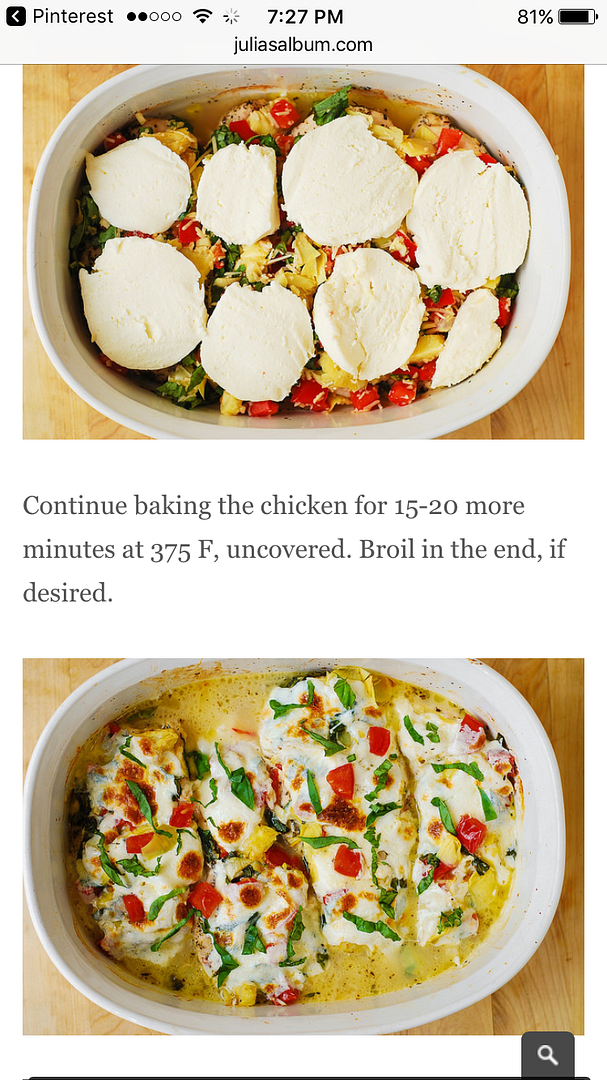
Task: Return to the Pinterest app
Action: point(60,17)
